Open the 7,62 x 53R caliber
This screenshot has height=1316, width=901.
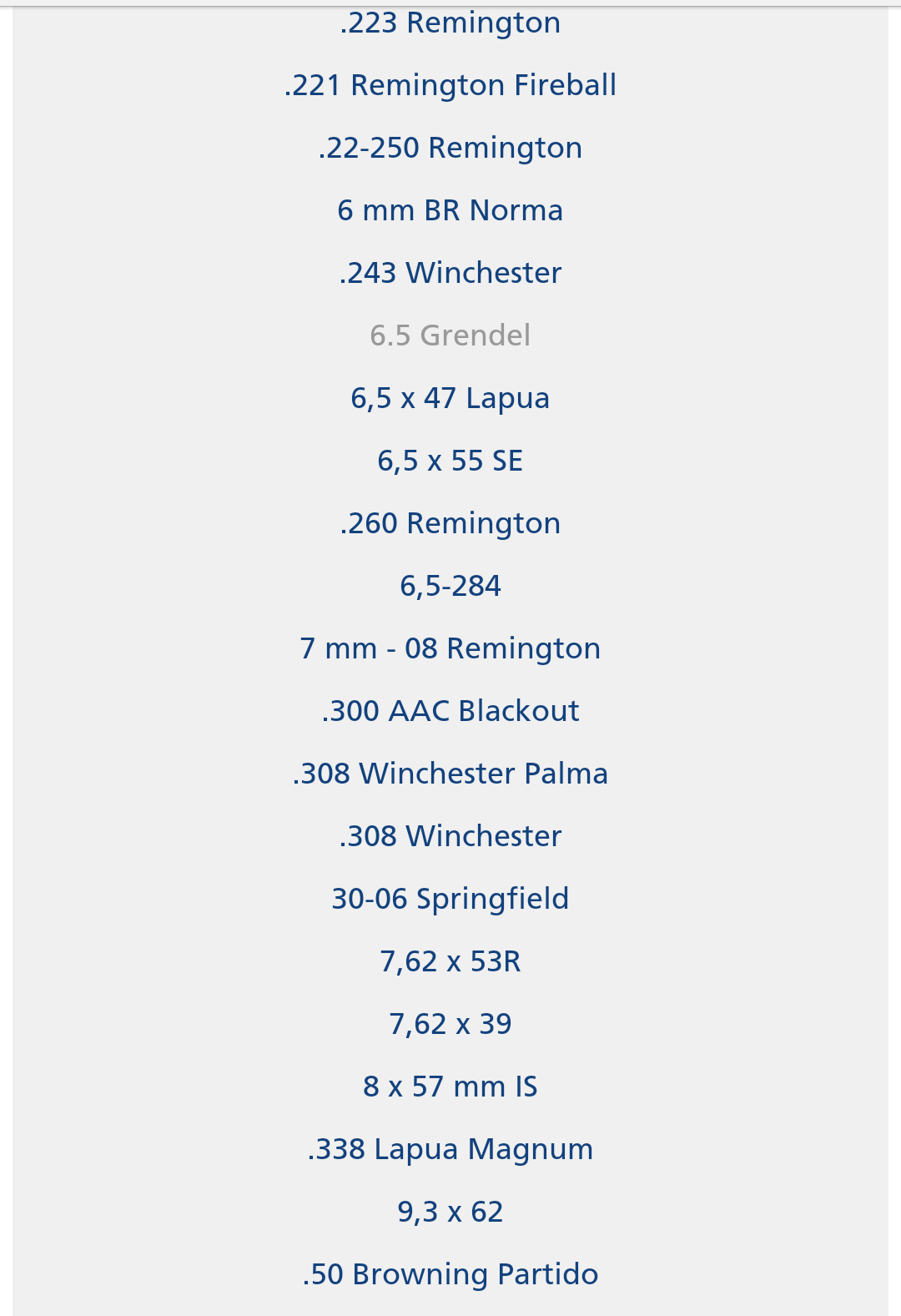(450, 961)
